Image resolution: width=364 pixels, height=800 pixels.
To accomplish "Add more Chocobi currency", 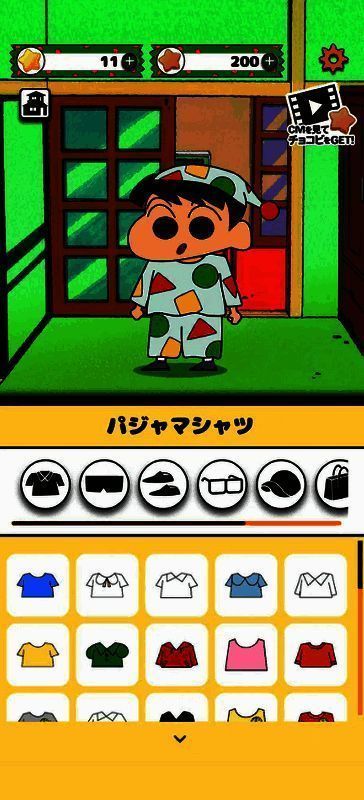I will (x=269, y=62).
